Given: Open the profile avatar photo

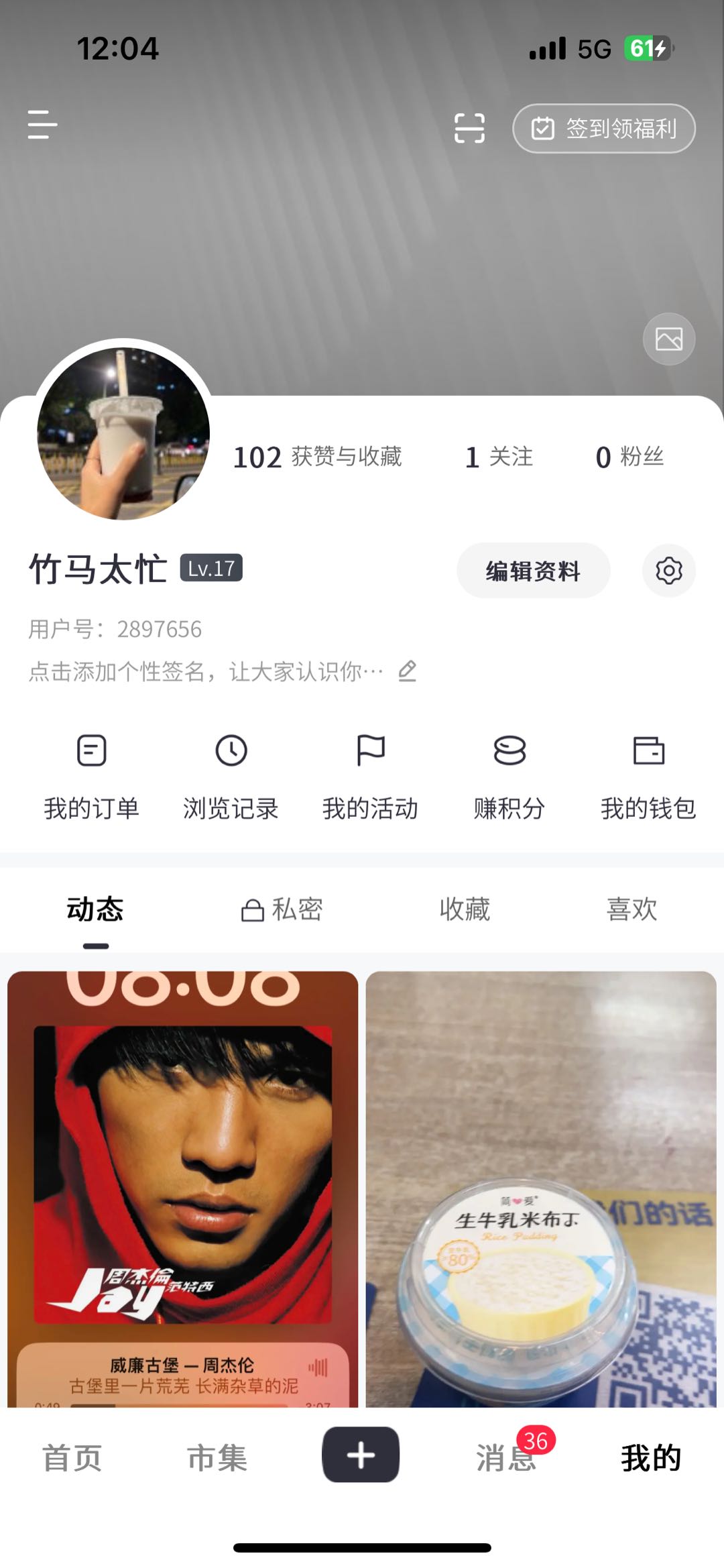Looking at the screenshot, I should pyautogui.click(x=123, y=433).
